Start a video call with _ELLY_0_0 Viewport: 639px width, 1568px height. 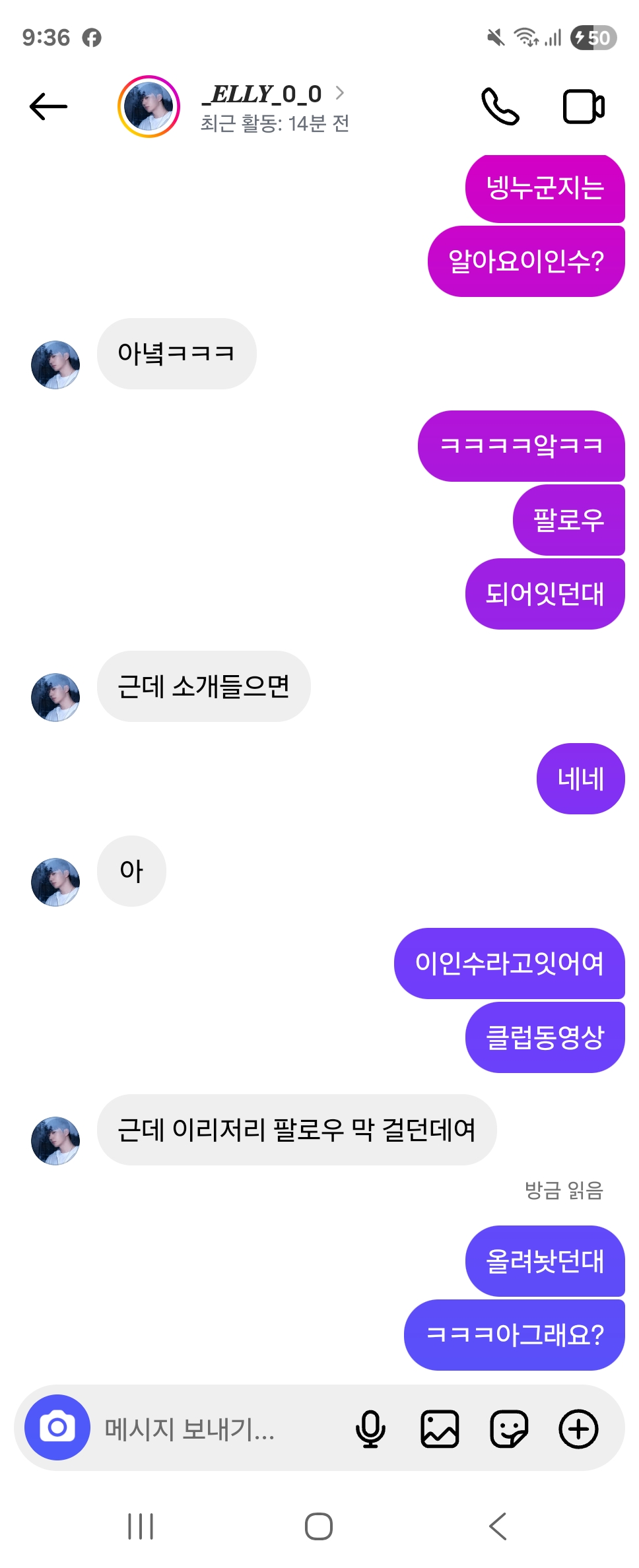(583, 107)
